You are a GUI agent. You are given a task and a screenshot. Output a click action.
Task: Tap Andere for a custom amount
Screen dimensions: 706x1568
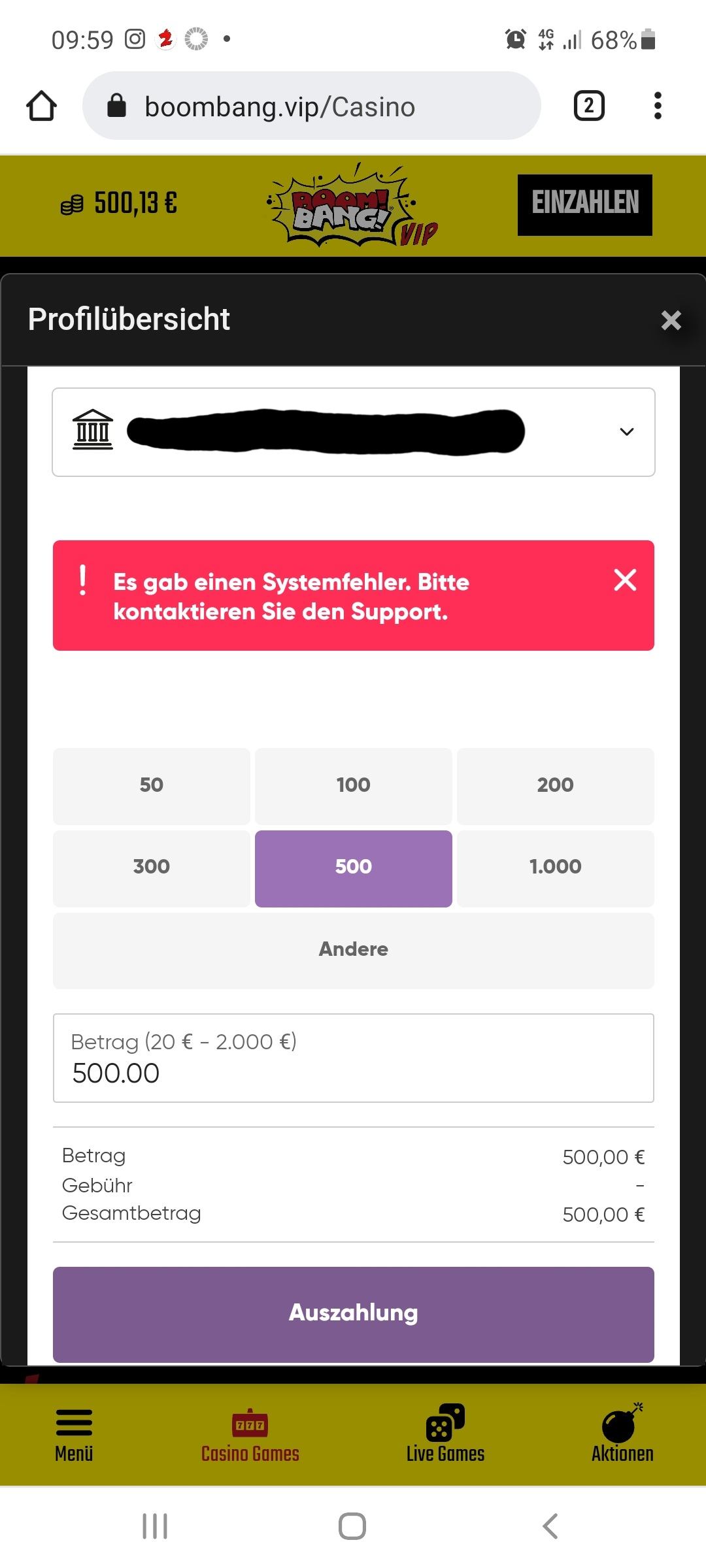(x=353, y=950)
